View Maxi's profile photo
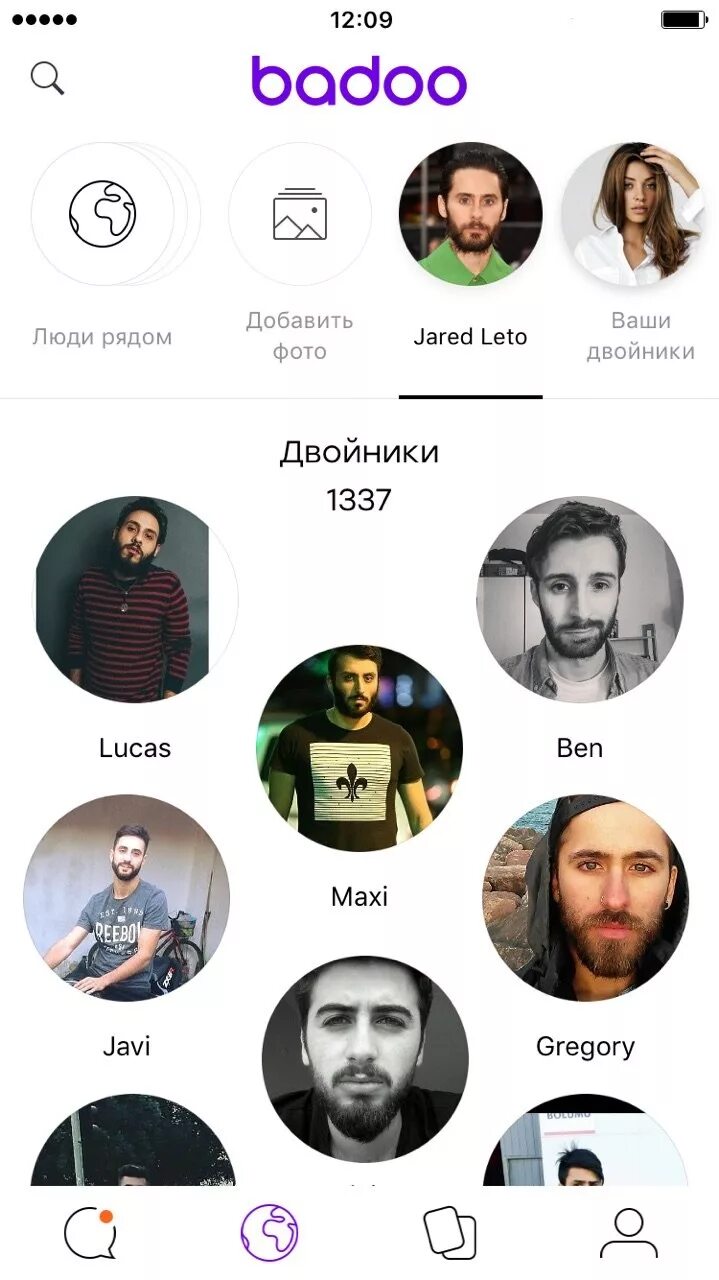 click(359, 748)
